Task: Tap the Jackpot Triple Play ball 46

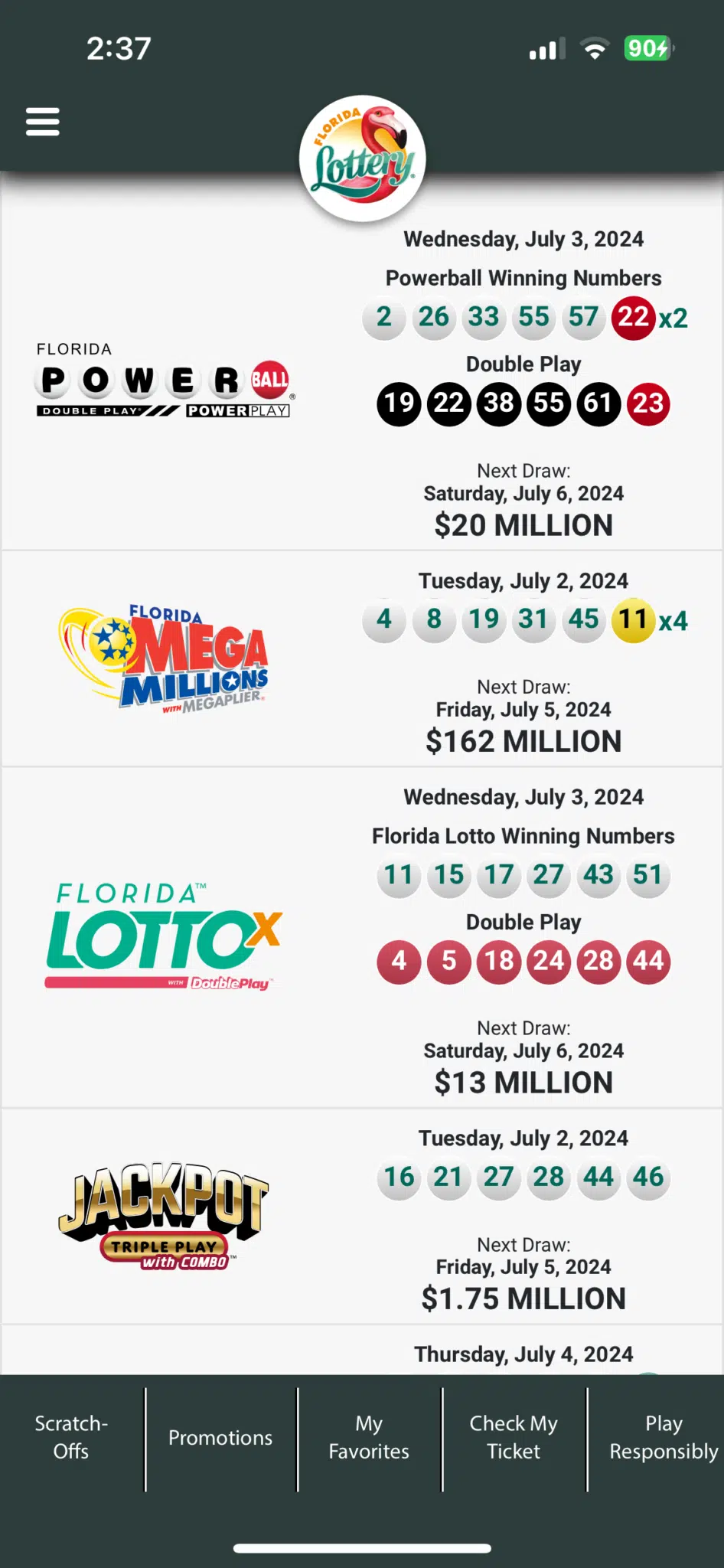Action: coord(648,1178)
